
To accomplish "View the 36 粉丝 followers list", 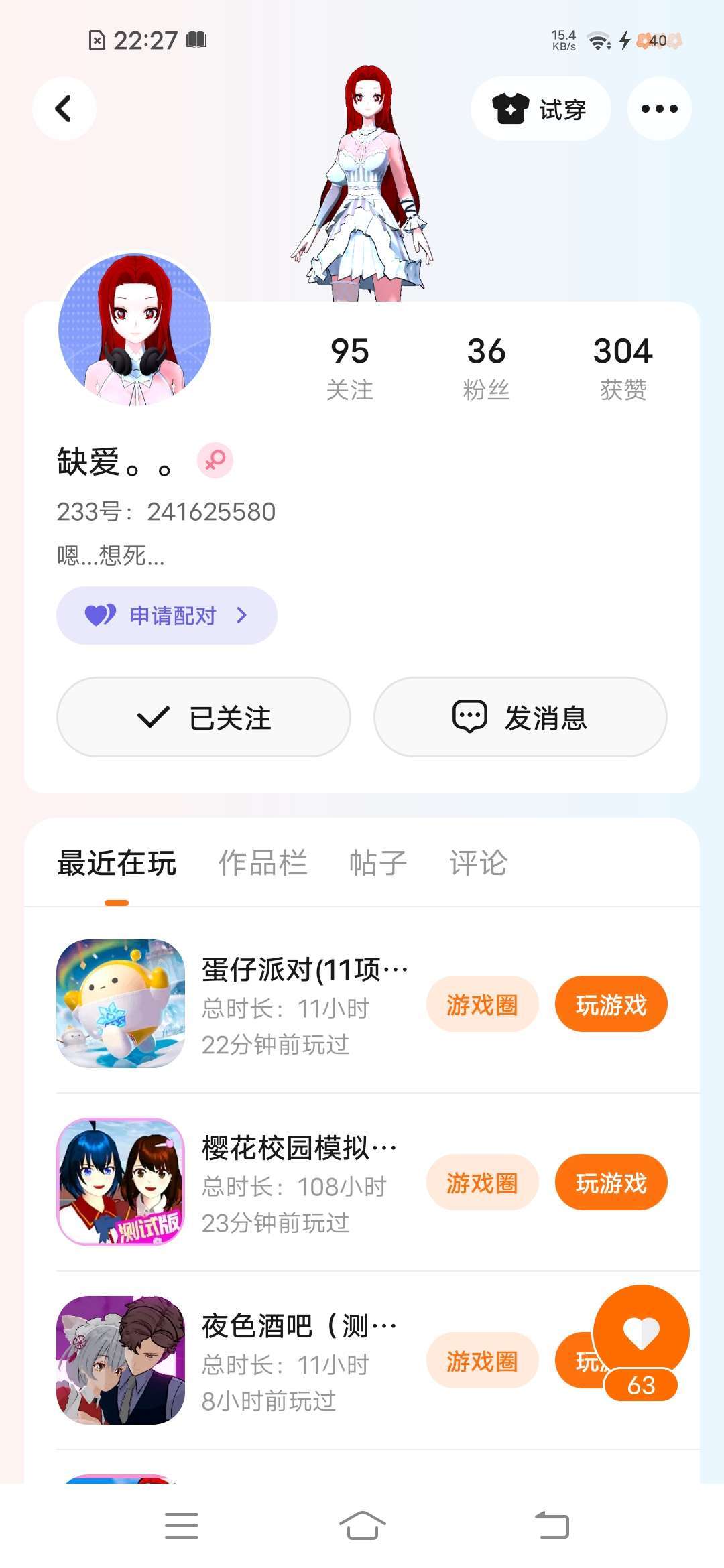I will click(486, 367).
